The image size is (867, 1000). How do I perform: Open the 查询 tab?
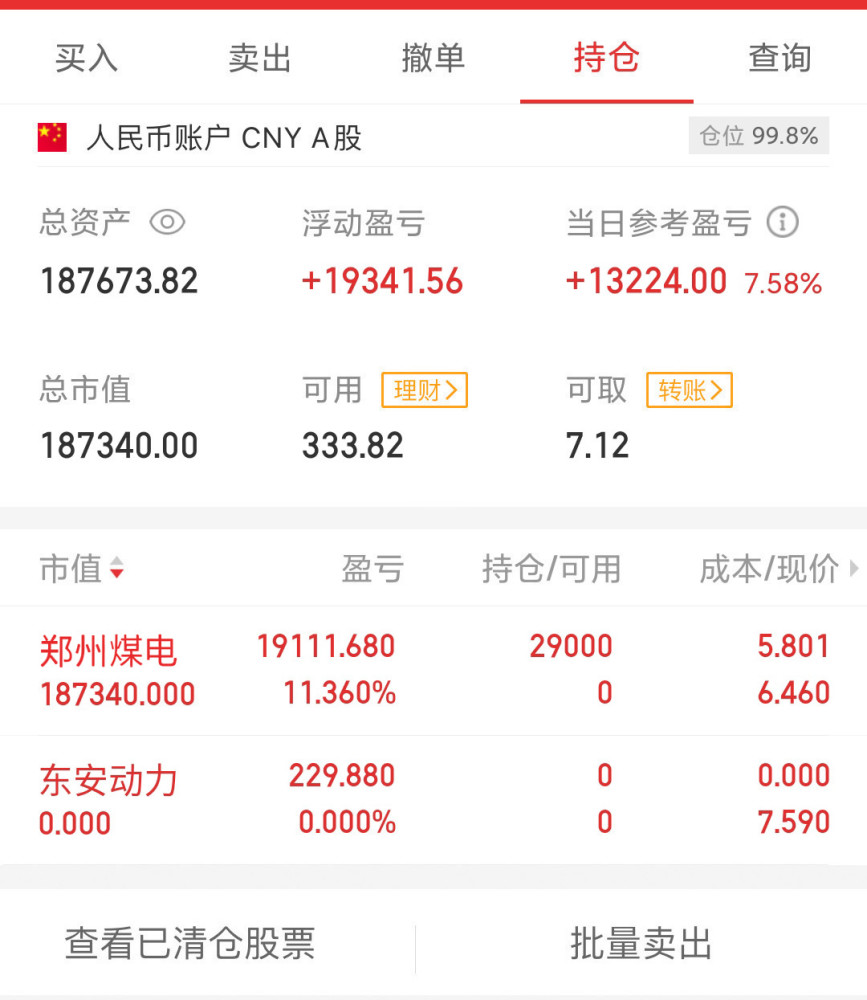(779, 58)
